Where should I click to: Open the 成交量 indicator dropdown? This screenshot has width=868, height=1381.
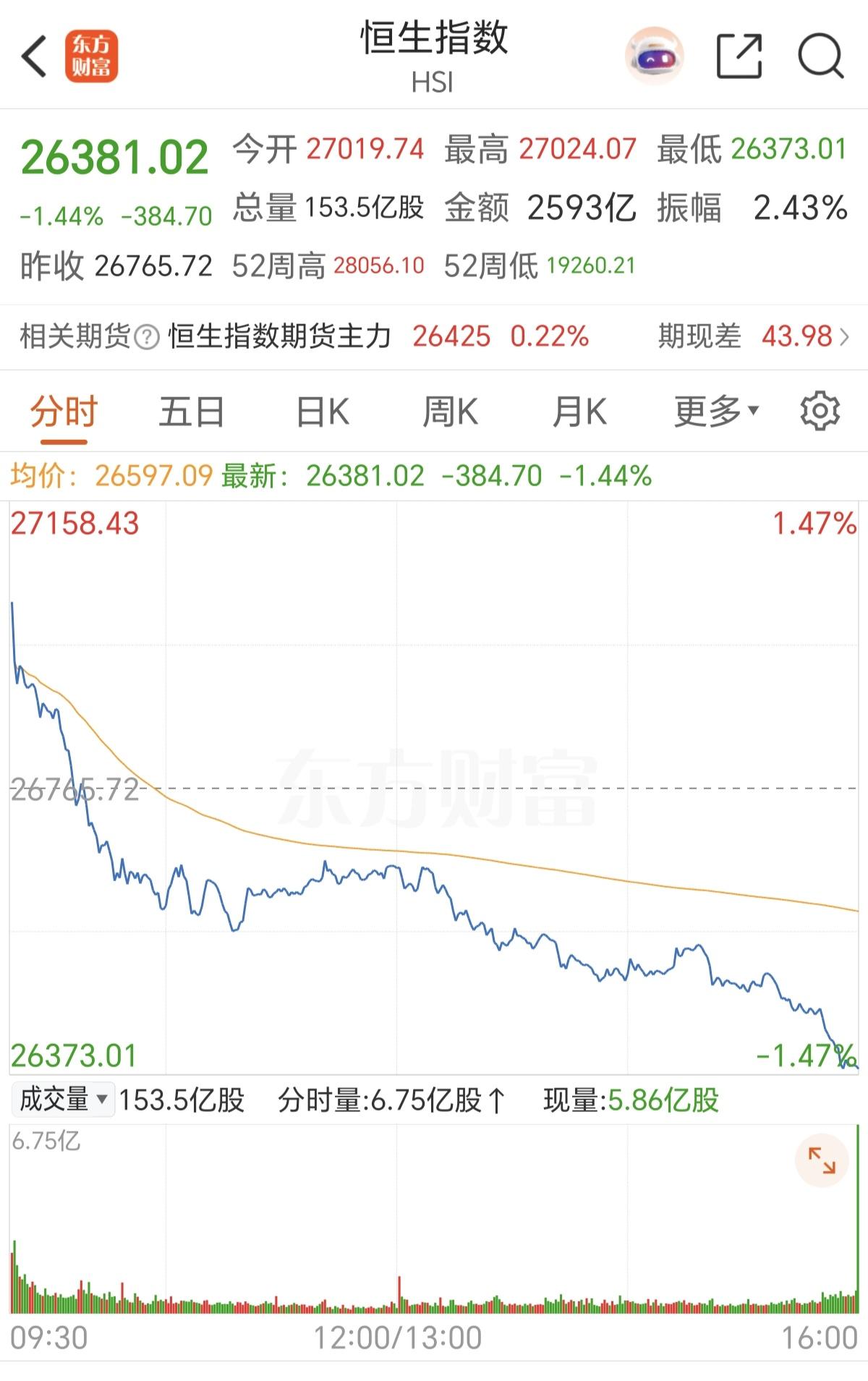62,1099
